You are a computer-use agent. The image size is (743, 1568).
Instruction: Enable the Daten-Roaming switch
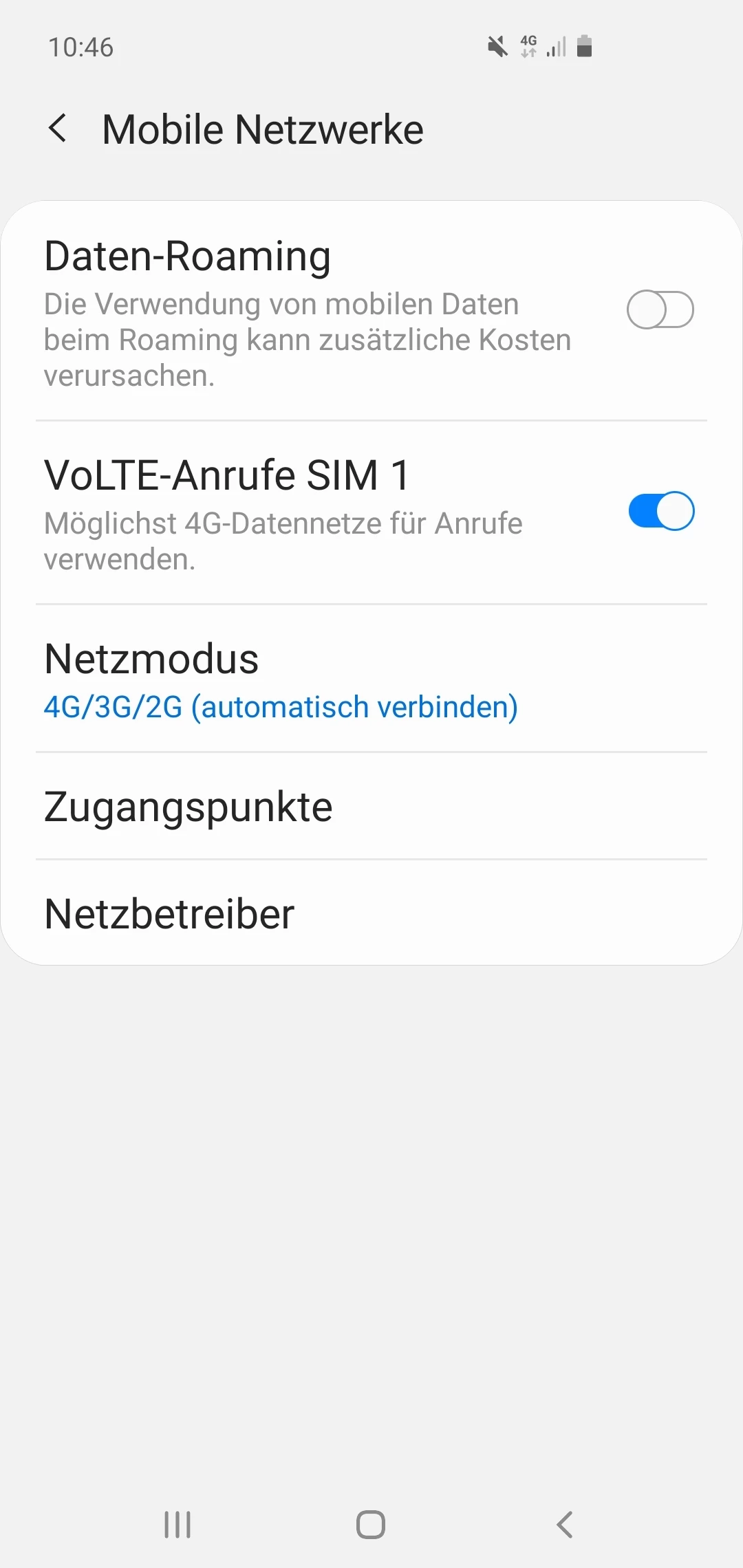[x=660, y=309]
